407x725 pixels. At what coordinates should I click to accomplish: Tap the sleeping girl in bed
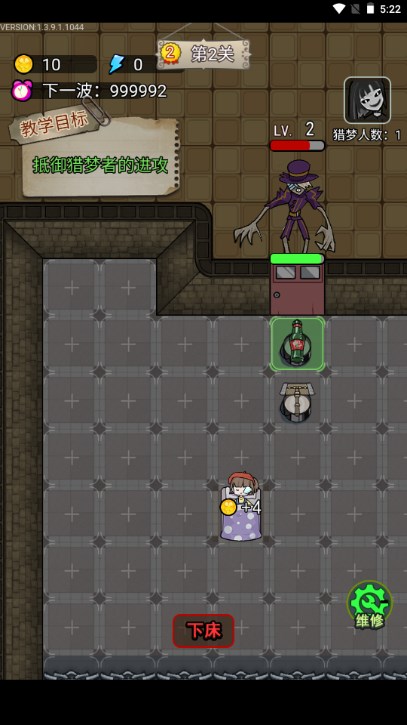240,506
